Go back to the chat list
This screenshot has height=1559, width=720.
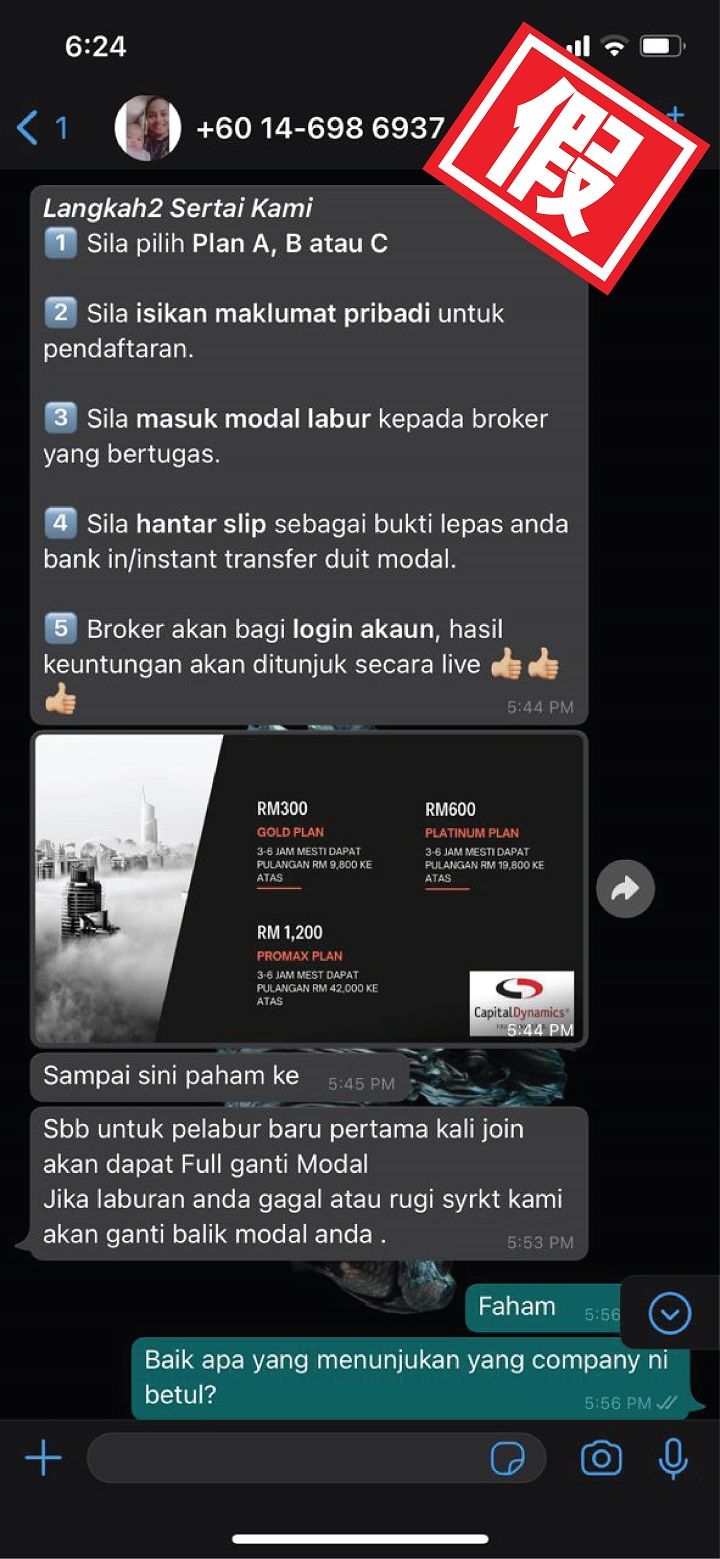point(42,128)
